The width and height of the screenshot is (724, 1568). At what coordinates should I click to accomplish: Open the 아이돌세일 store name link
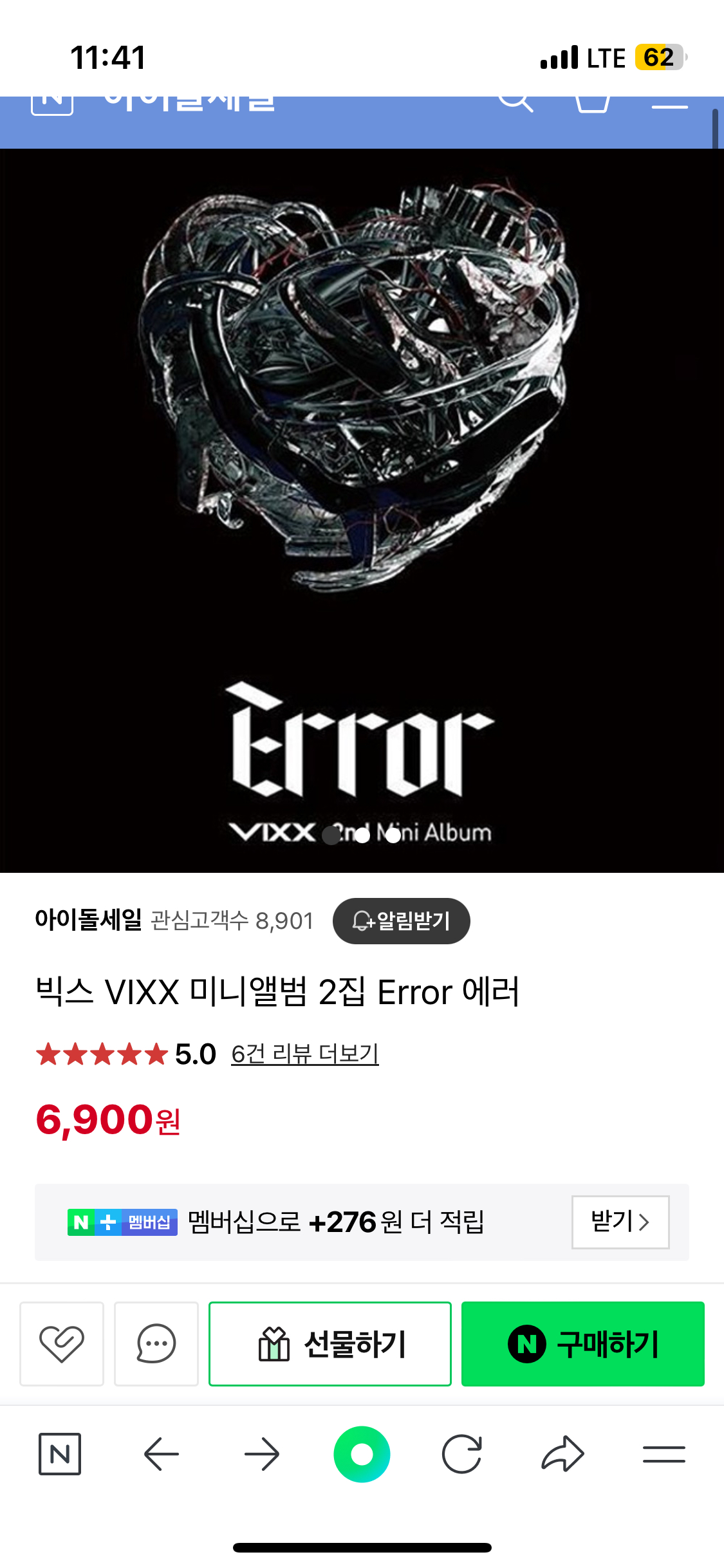pos(88,919)
